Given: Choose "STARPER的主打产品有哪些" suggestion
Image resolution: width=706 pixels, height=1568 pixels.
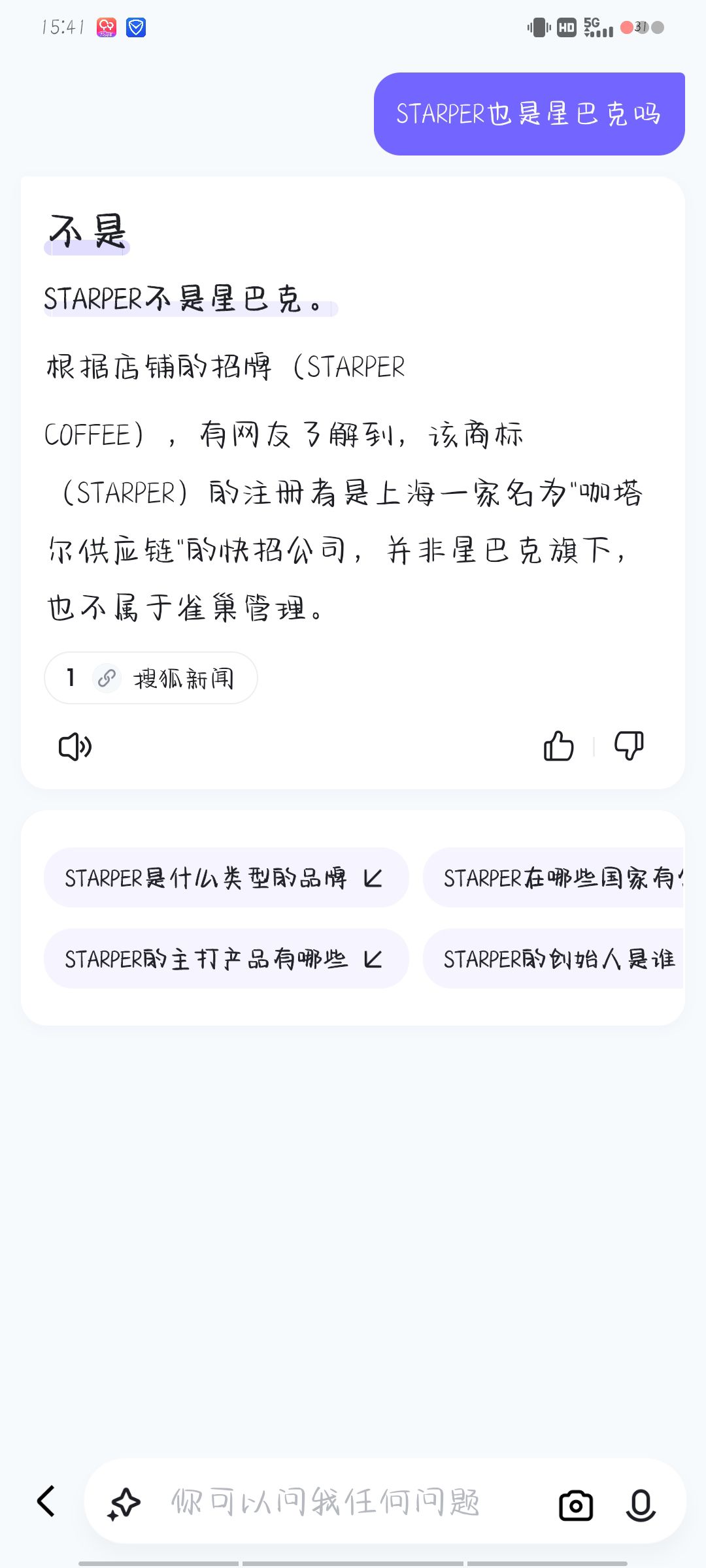Looking at the screenshot, I should tap(226, 958).
